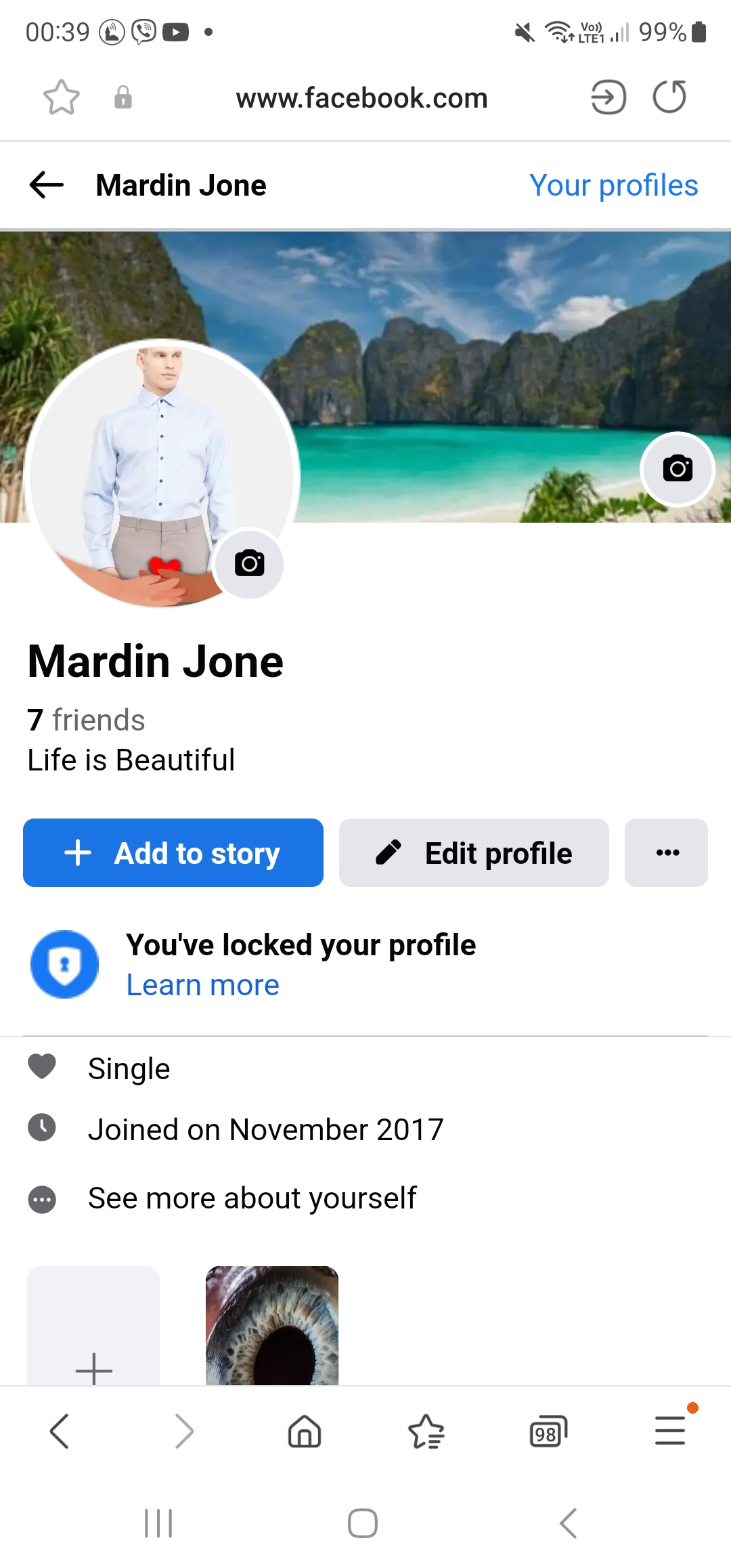The image size is (731, 1568).
Task: Open the eye photo thumbnail
Action: [272, 1326]
